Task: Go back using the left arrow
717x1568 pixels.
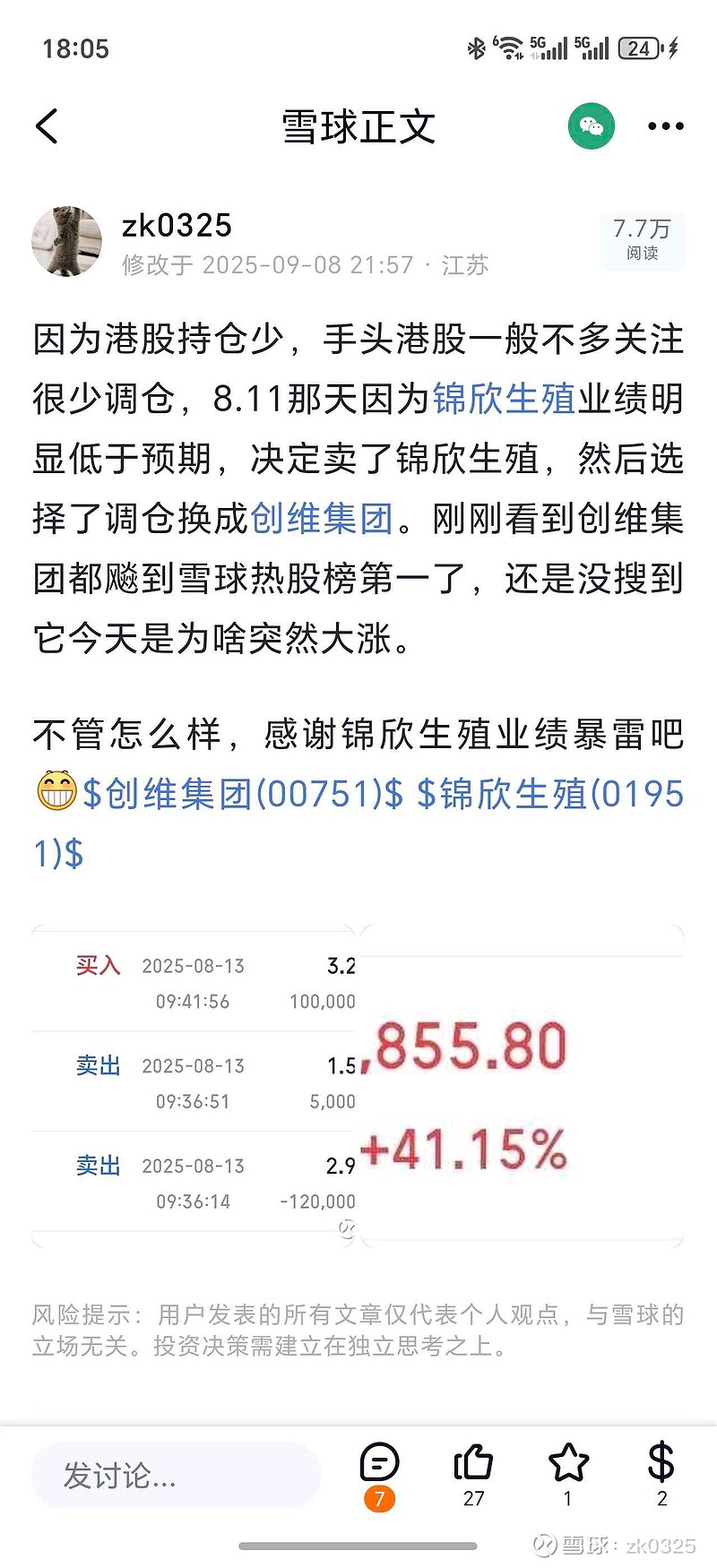Action: 47,125
